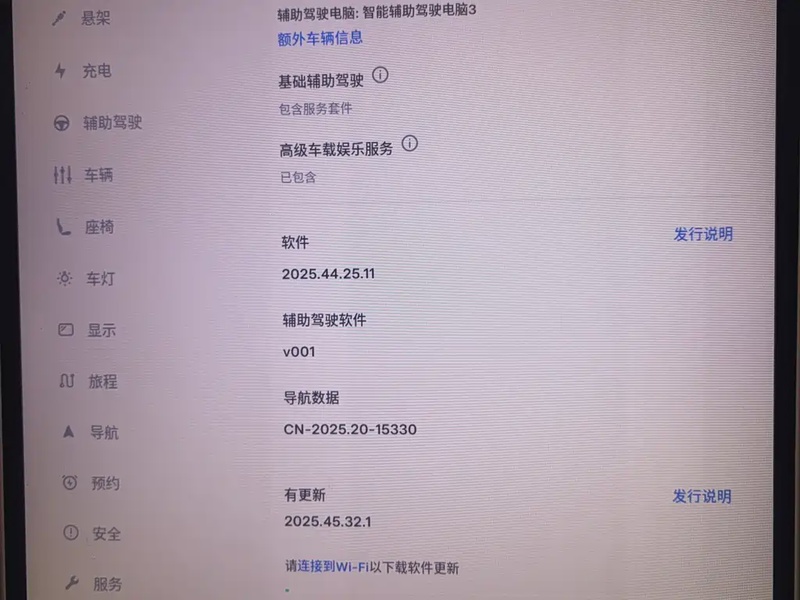Open 发行说明 for software 2025.44.25.11

[x=702, y=234]
